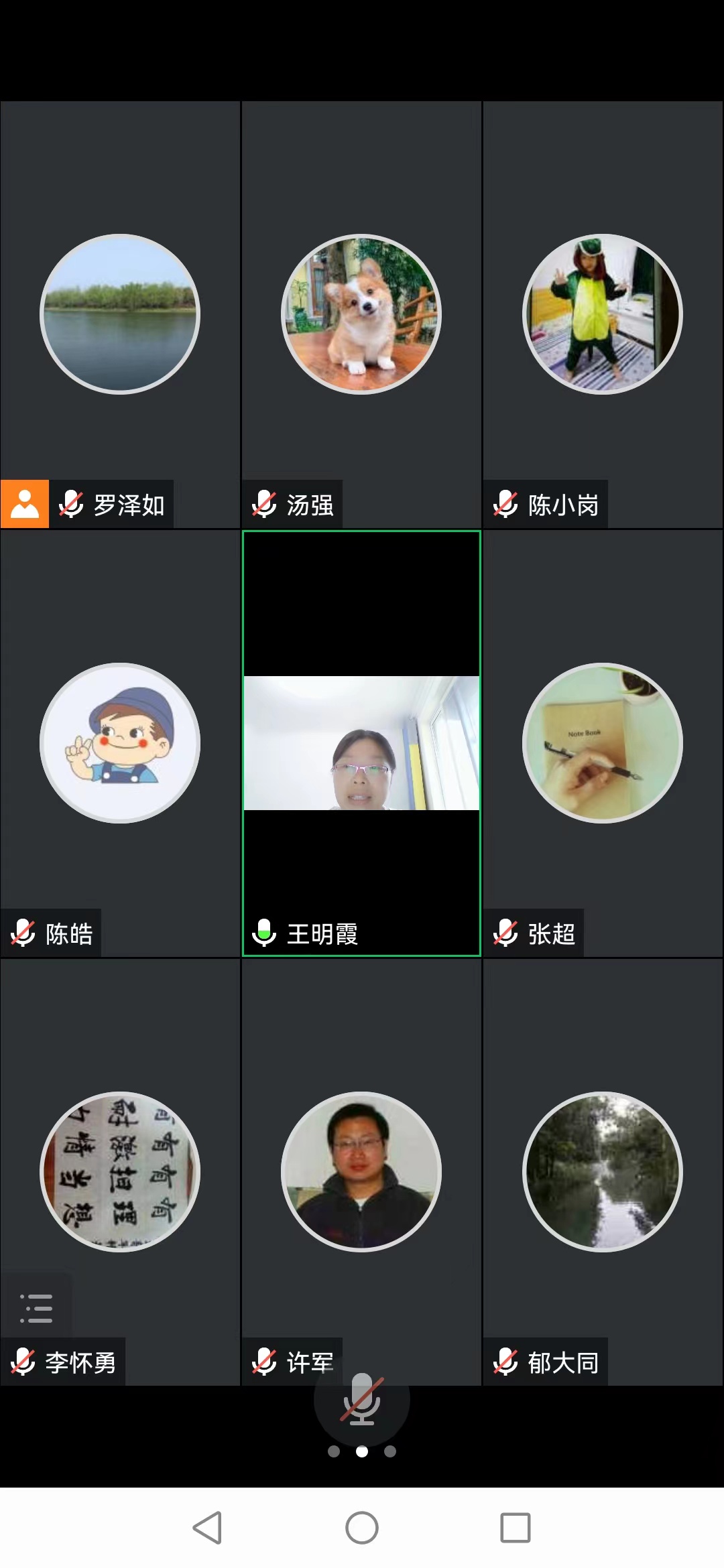Select 陈小岗's participant tile
Viewport: 724px width, 1568px height.
pos(603,314)
